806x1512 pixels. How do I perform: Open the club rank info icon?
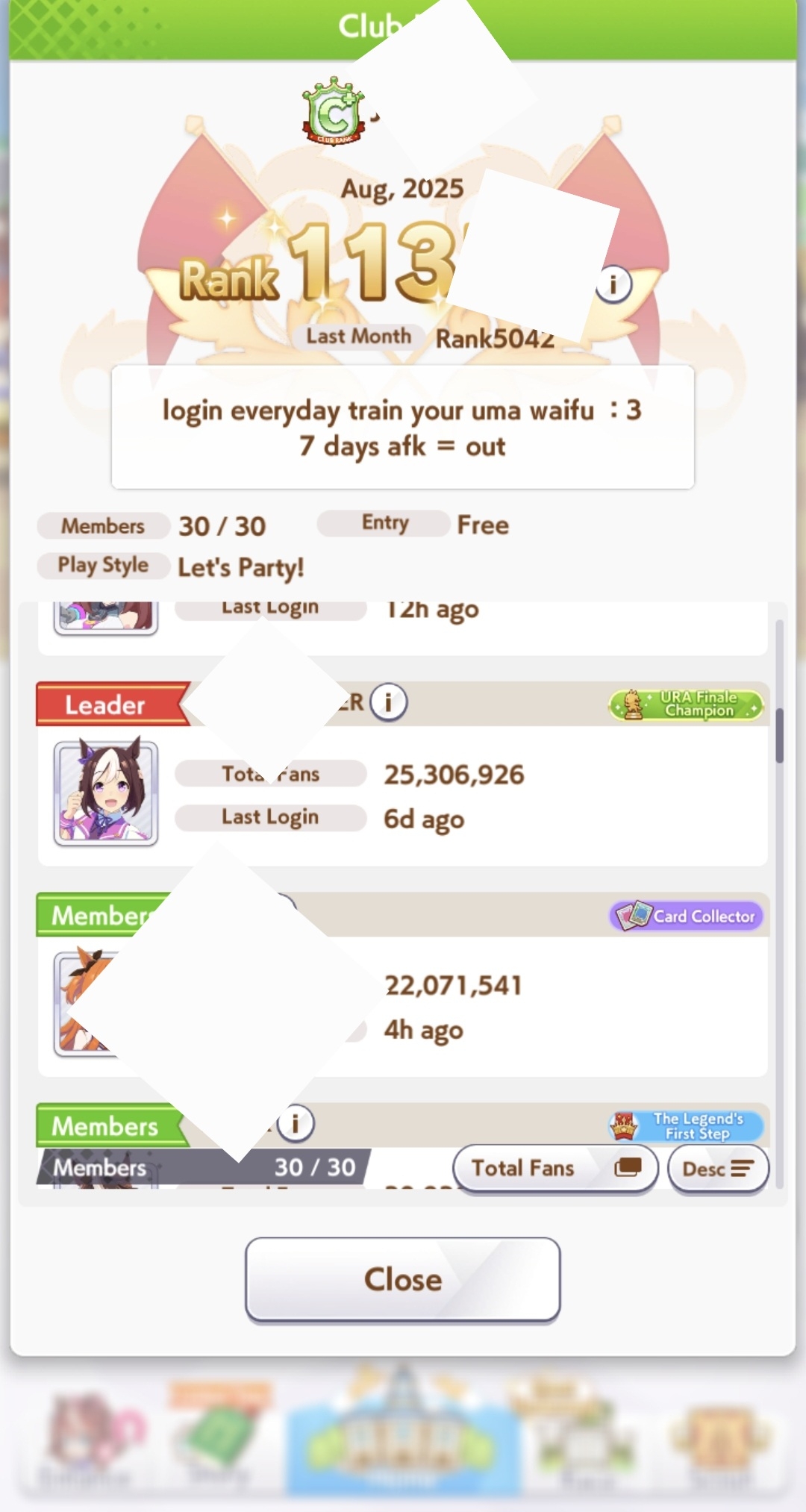613,284
